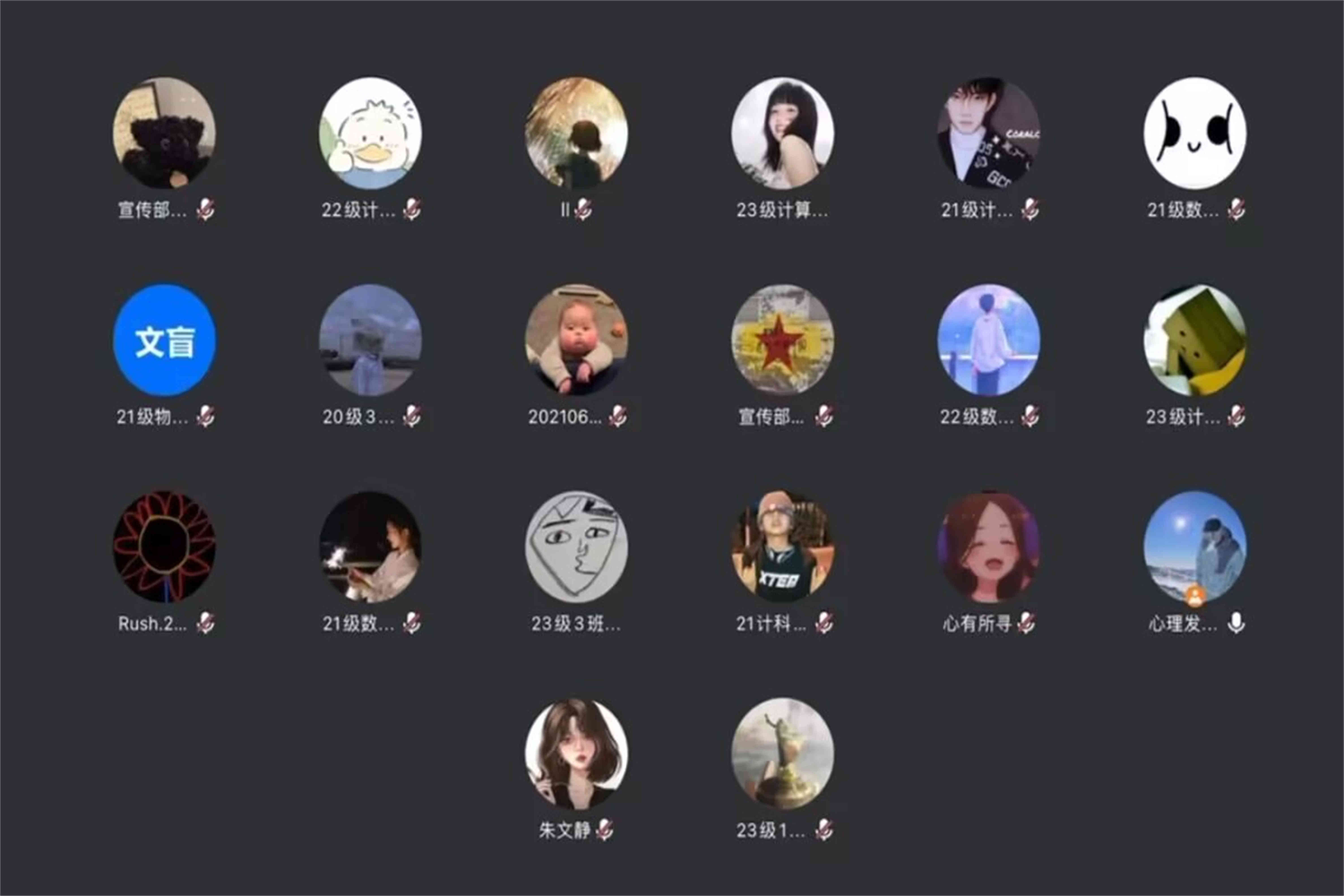Select the 22级数 participant tile
Image resolution: width=1344 pixels, height=896 pixels.
click(x=989, y=340)
